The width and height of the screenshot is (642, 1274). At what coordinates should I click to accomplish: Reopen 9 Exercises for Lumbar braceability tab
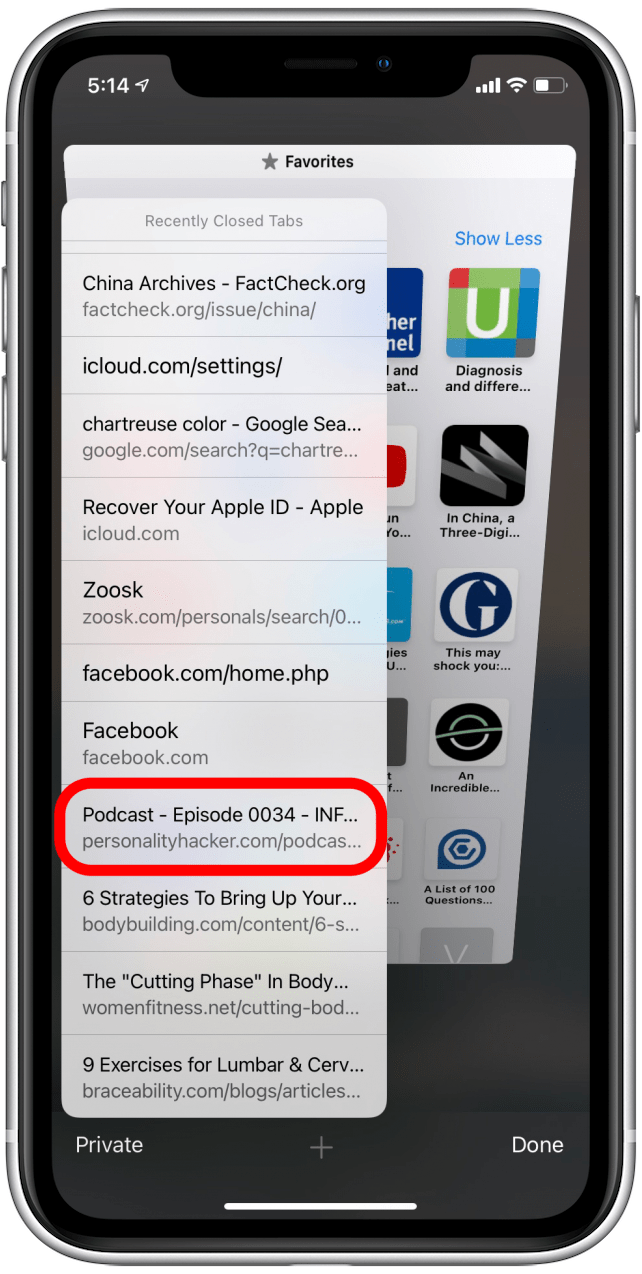click(224, 1076)
